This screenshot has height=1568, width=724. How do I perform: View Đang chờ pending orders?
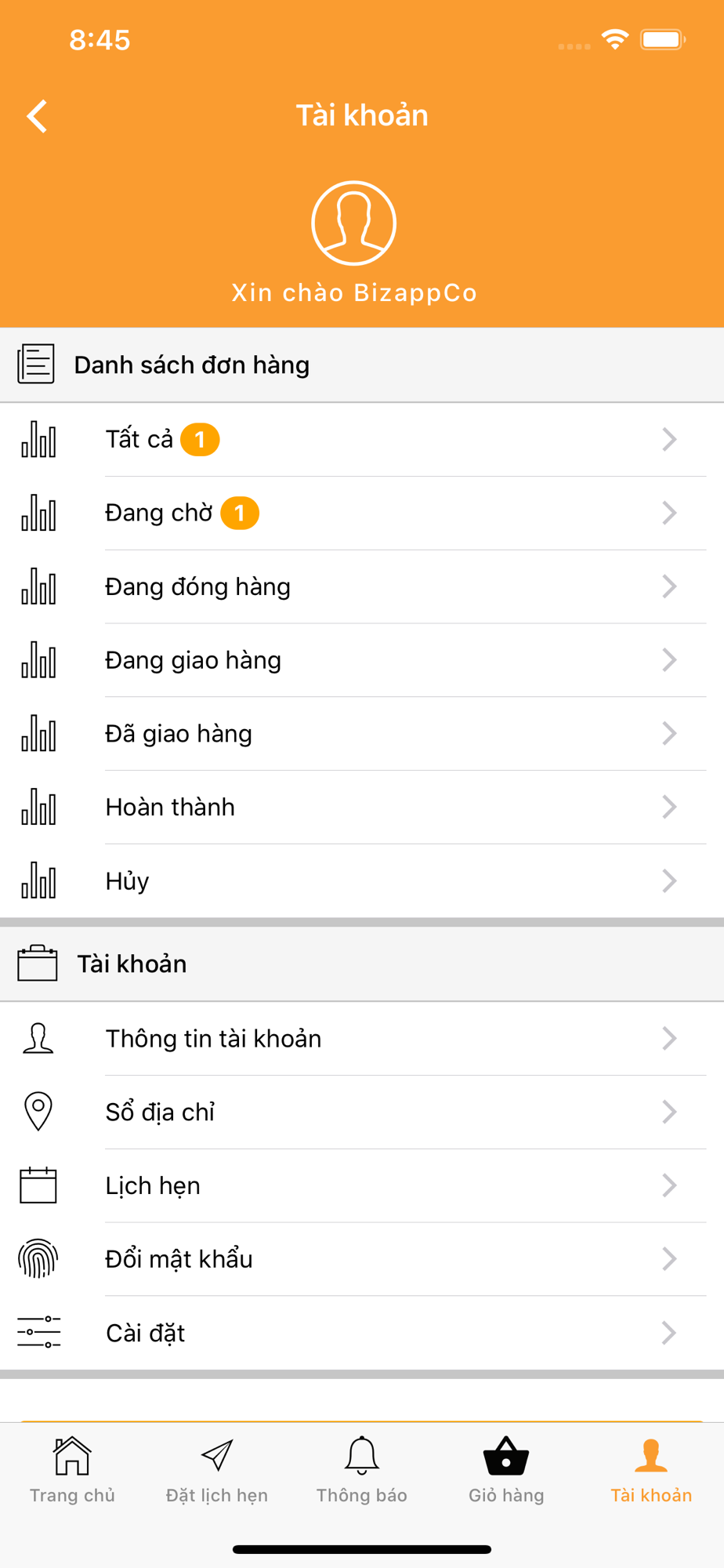pyautogui.click(x=362, y=514)
